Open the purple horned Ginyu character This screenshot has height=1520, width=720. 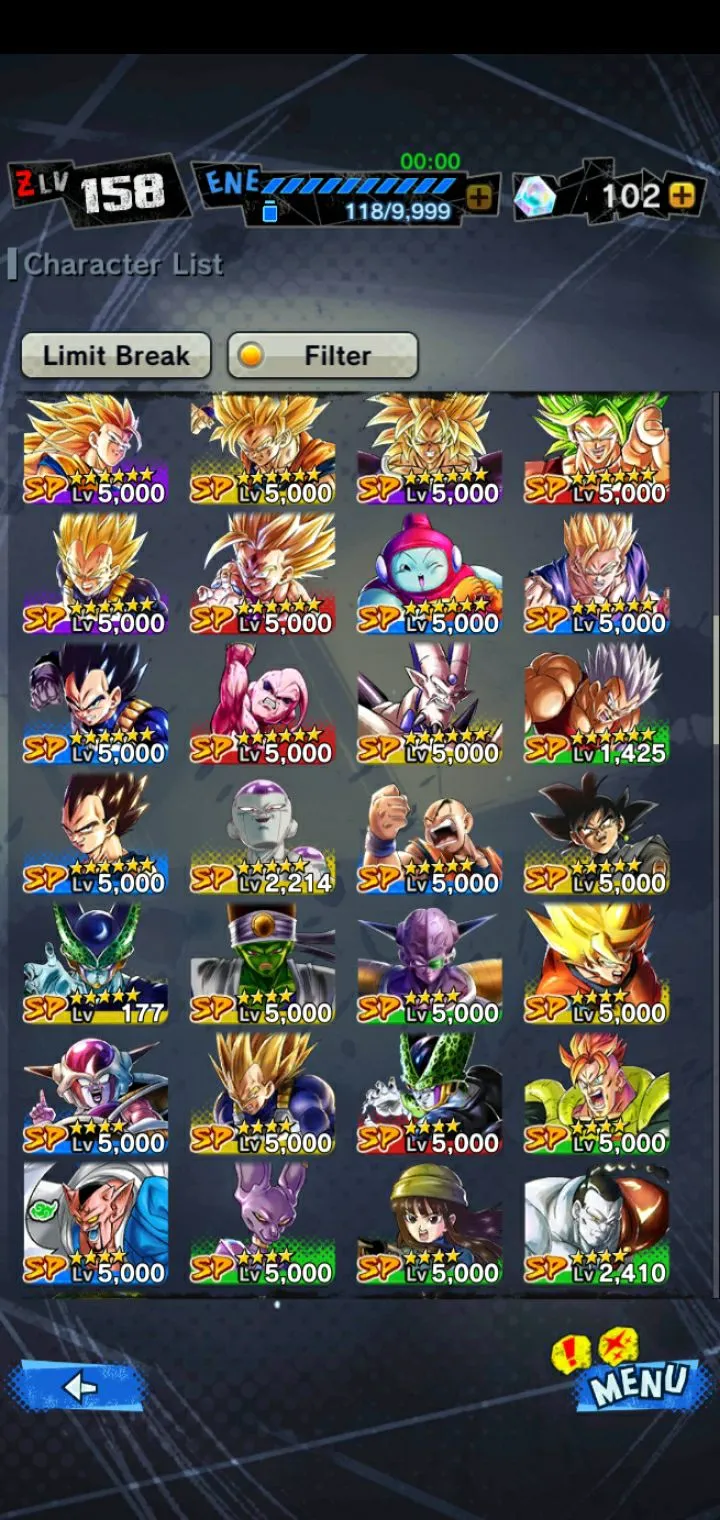430,964
